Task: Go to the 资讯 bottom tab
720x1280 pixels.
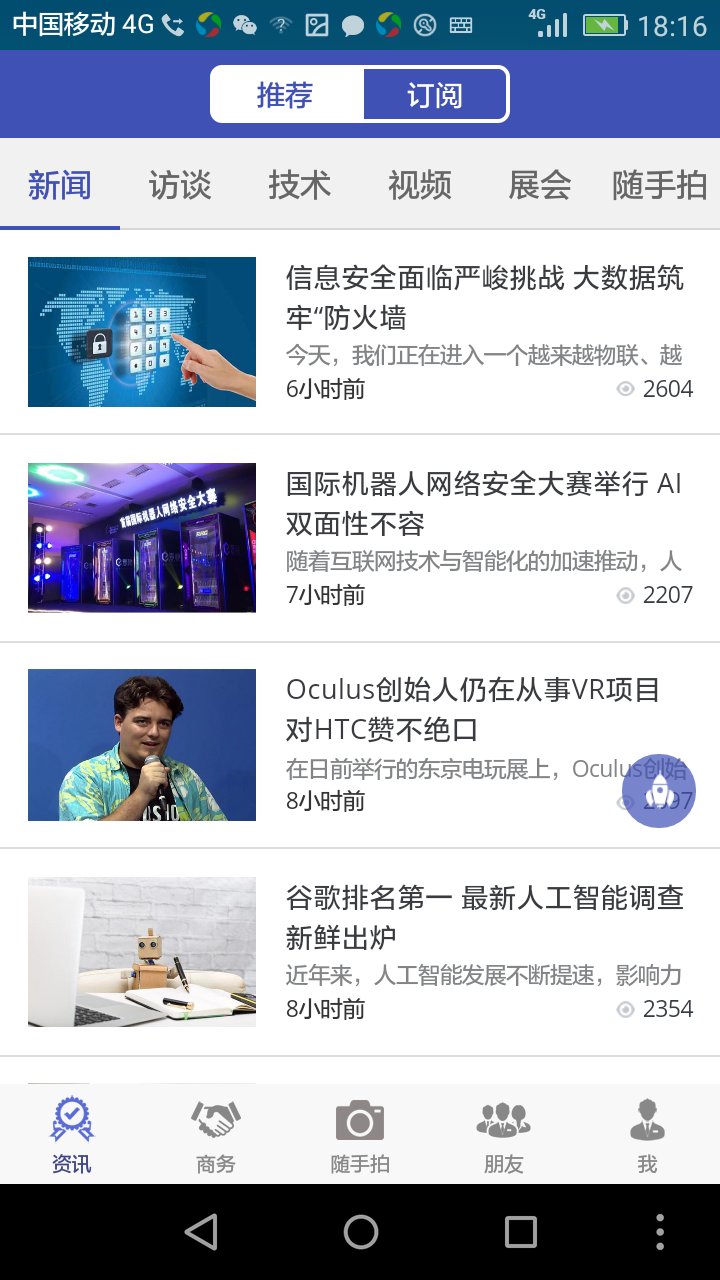Action: pos(72,1135)
